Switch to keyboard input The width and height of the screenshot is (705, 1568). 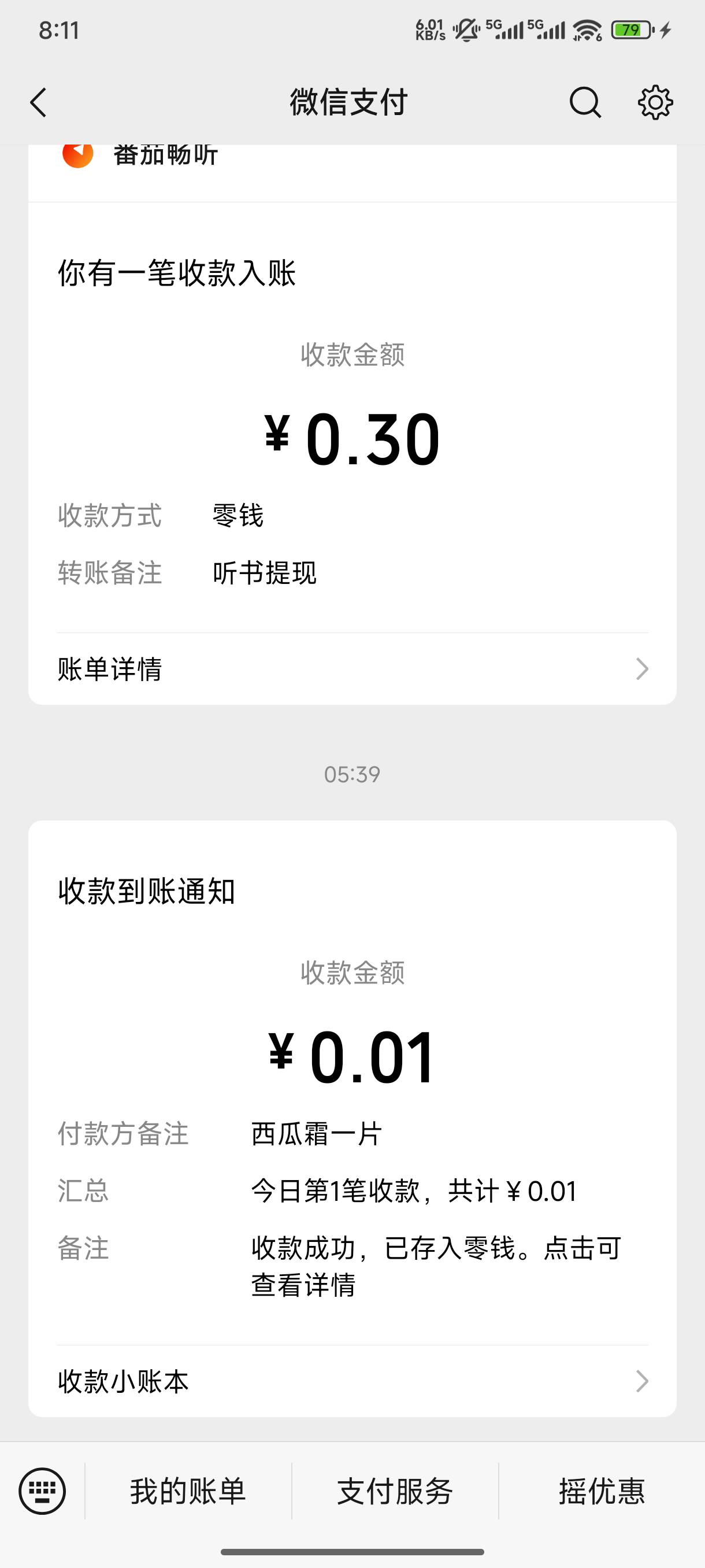point(42,1491)
